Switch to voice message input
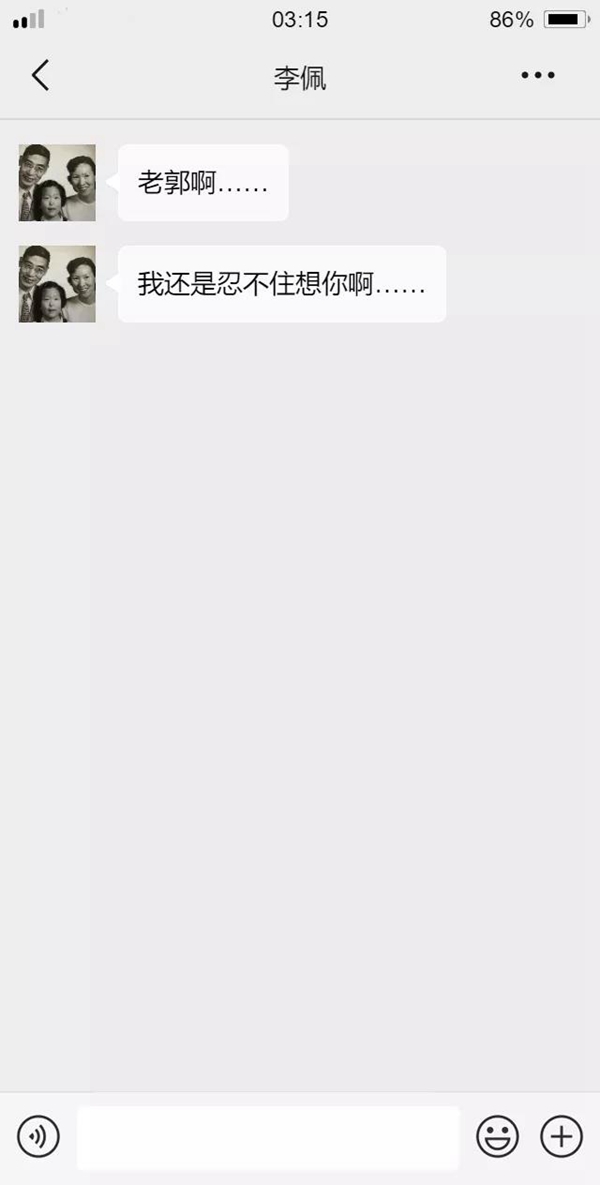600x1185 pixels. [x=38, y=1137]
